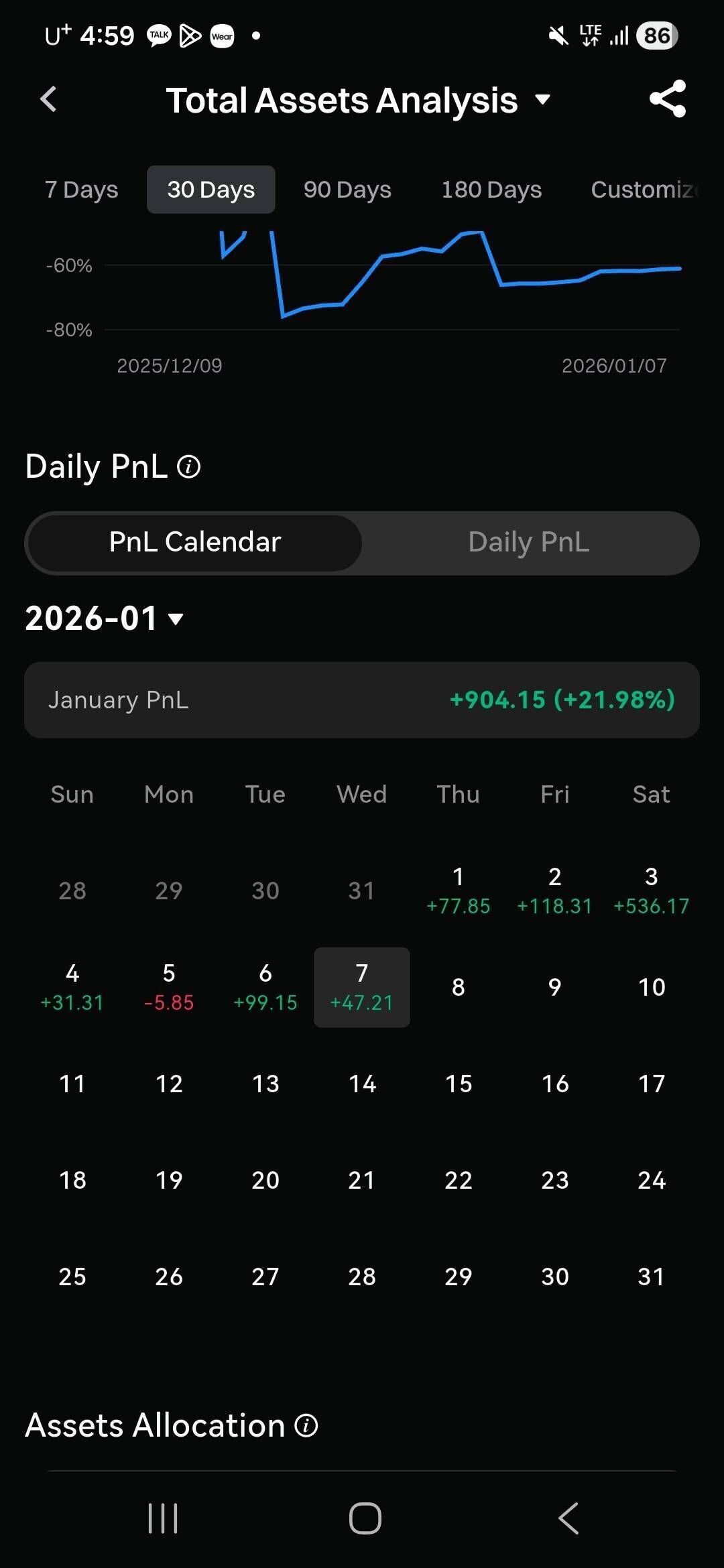Switch to the 7 Days range
Viewport: 724px width, 1568px height.
pos(82,190)
